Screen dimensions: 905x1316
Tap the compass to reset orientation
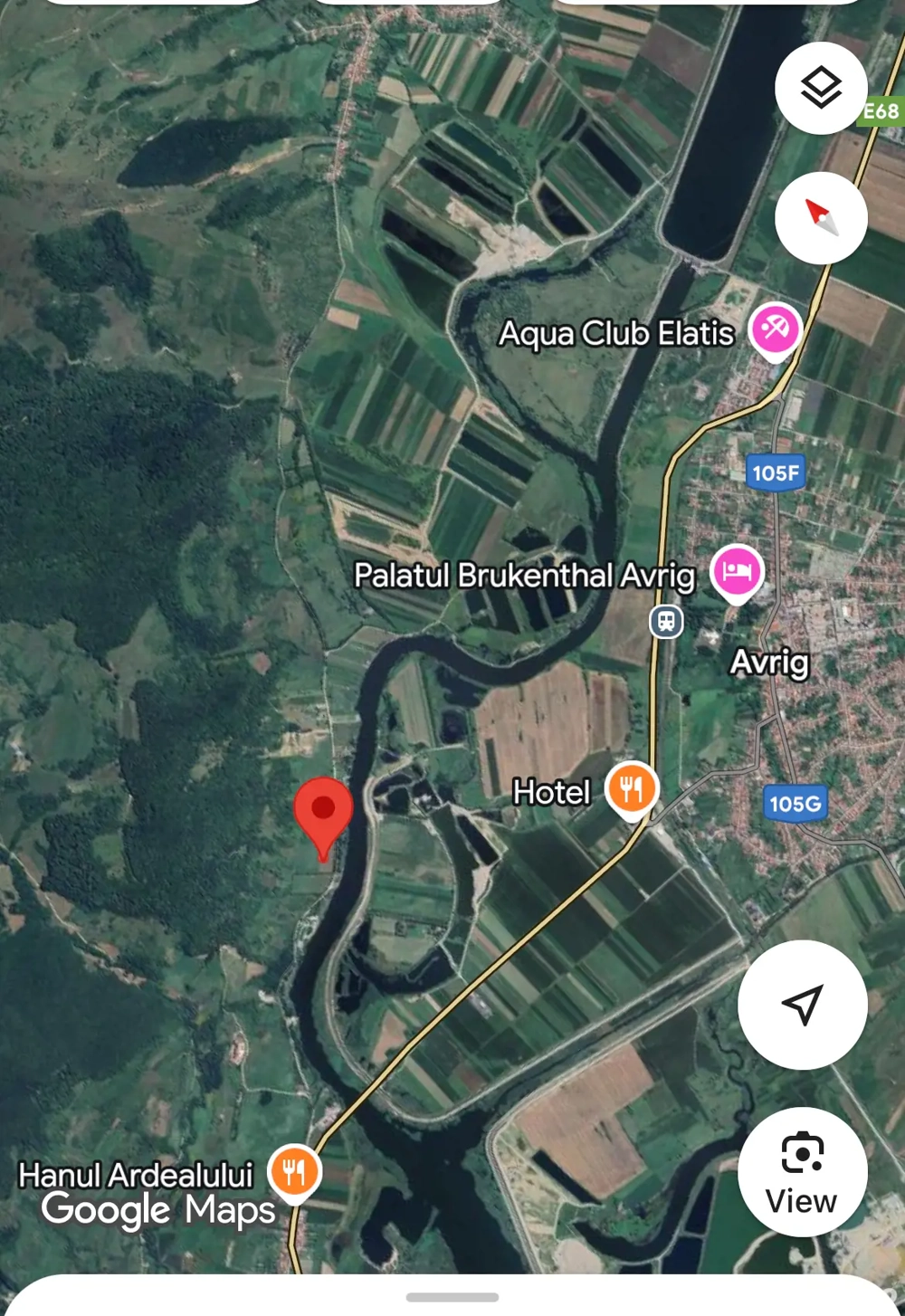[x=820, y=217]
